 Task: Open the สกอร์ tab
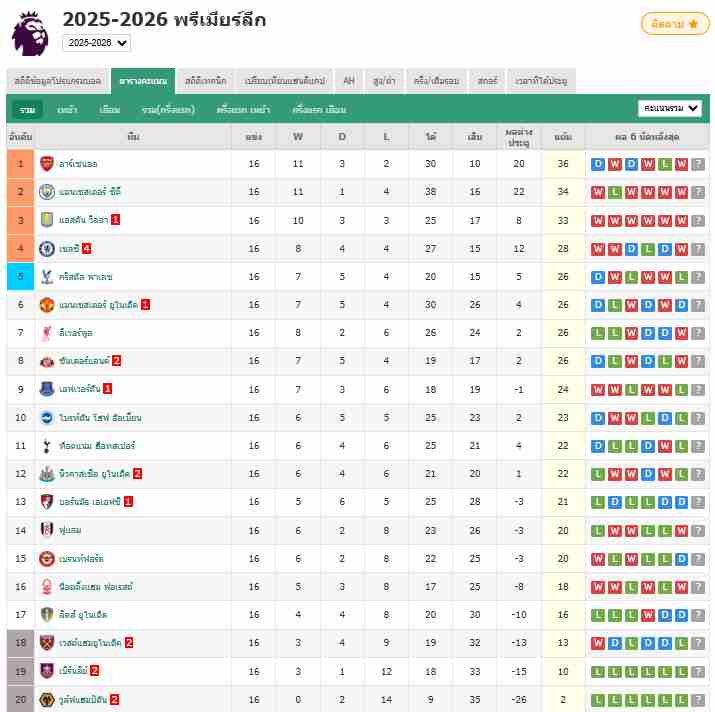pos(488,81)
